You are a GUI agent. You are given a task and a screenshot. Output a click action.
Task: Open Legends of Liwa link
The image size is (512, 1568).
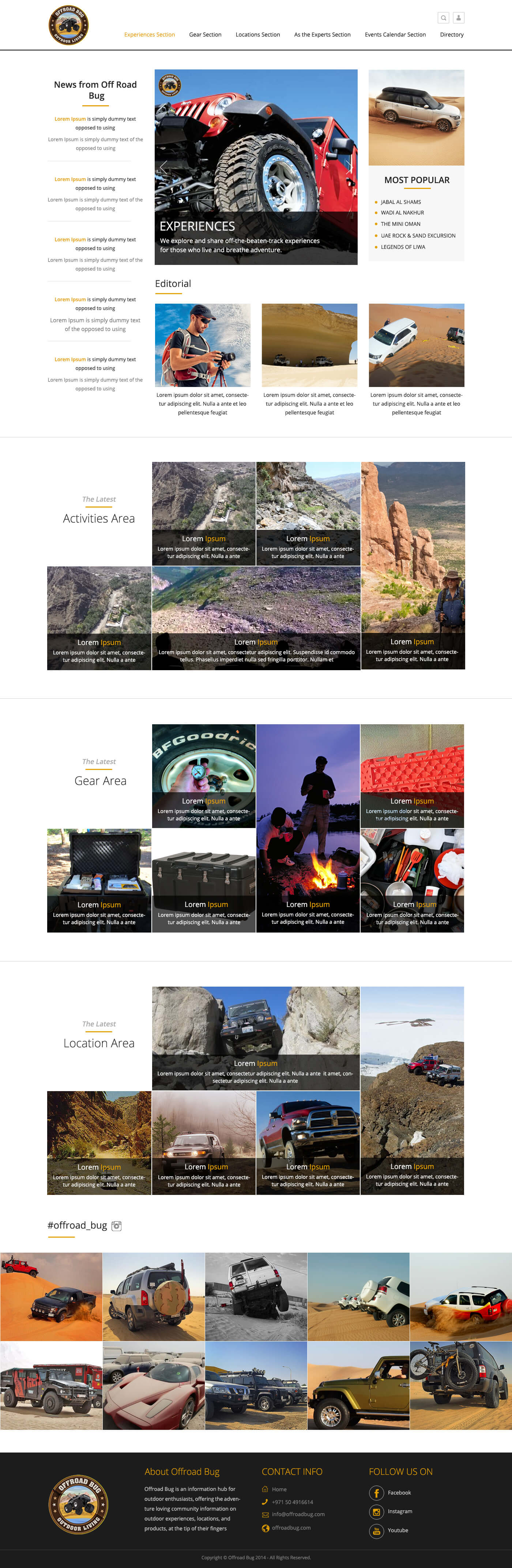pyautogui.click(x=403, y=247)
